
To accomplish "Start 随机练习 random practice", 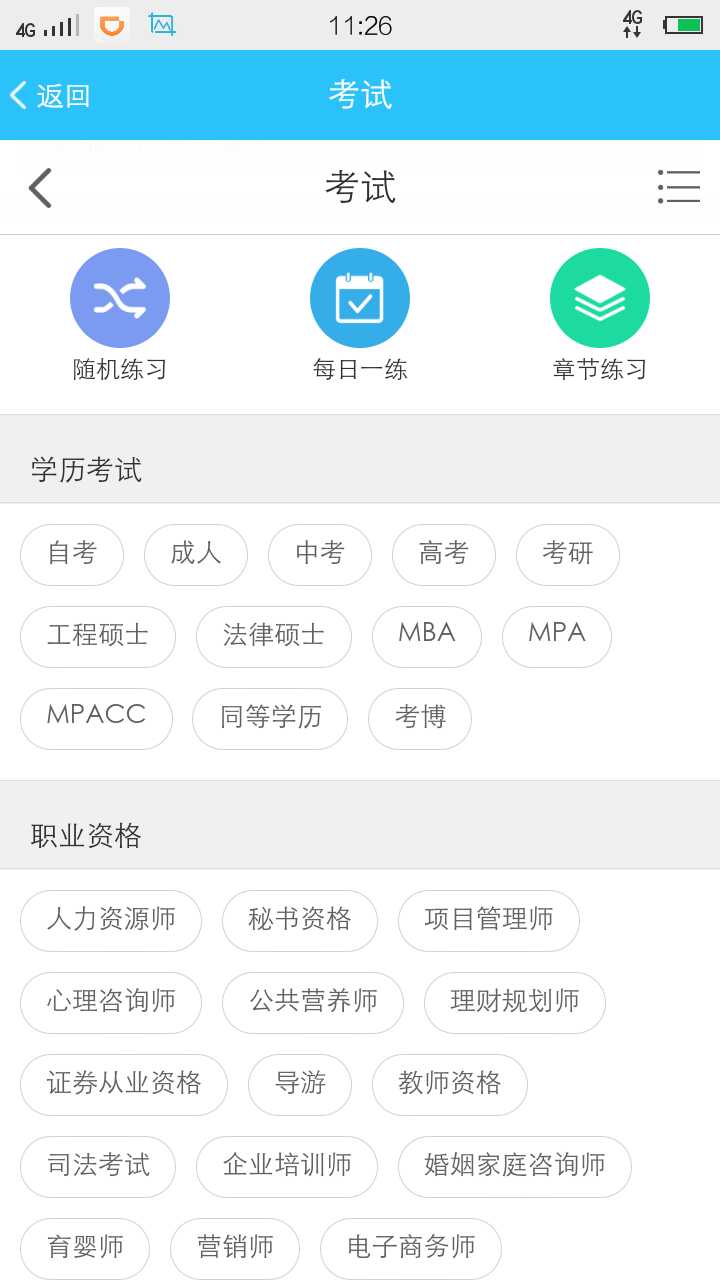I will [x=120, y=315].
